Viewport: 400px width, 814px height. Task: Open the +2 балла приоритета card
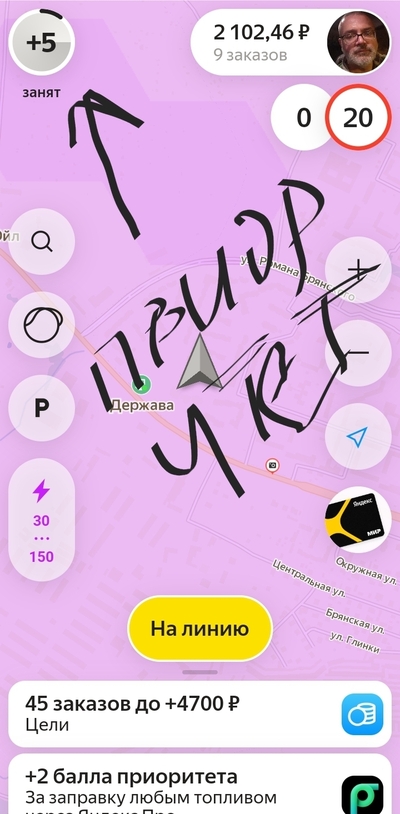click(200, 784)
